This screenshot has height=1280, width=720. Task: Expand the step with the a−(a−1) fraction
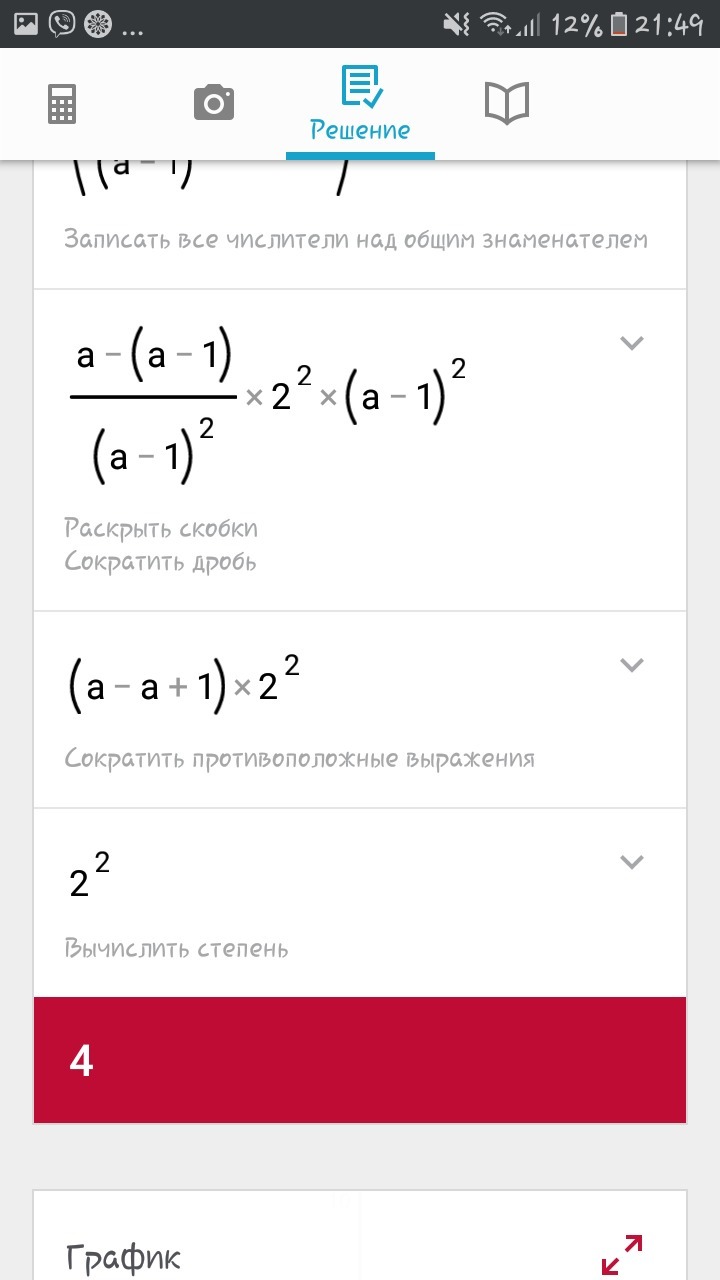[x=631, y=343]
